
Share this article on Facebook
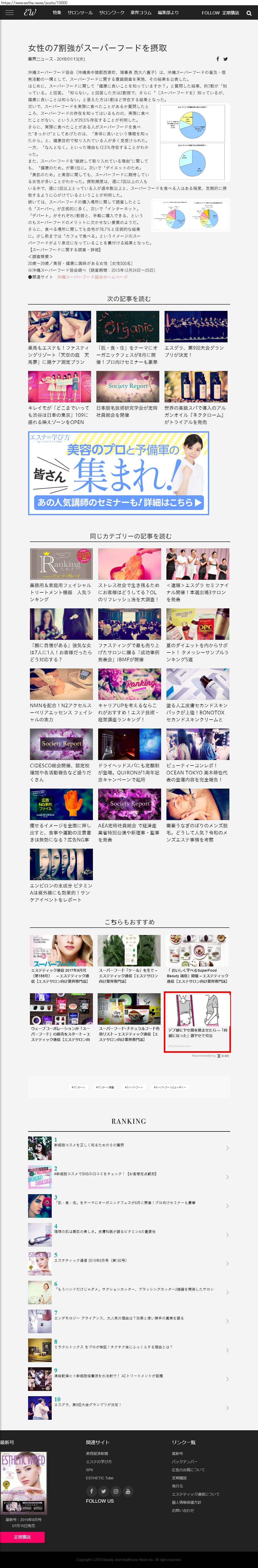(x=218, y=59)
